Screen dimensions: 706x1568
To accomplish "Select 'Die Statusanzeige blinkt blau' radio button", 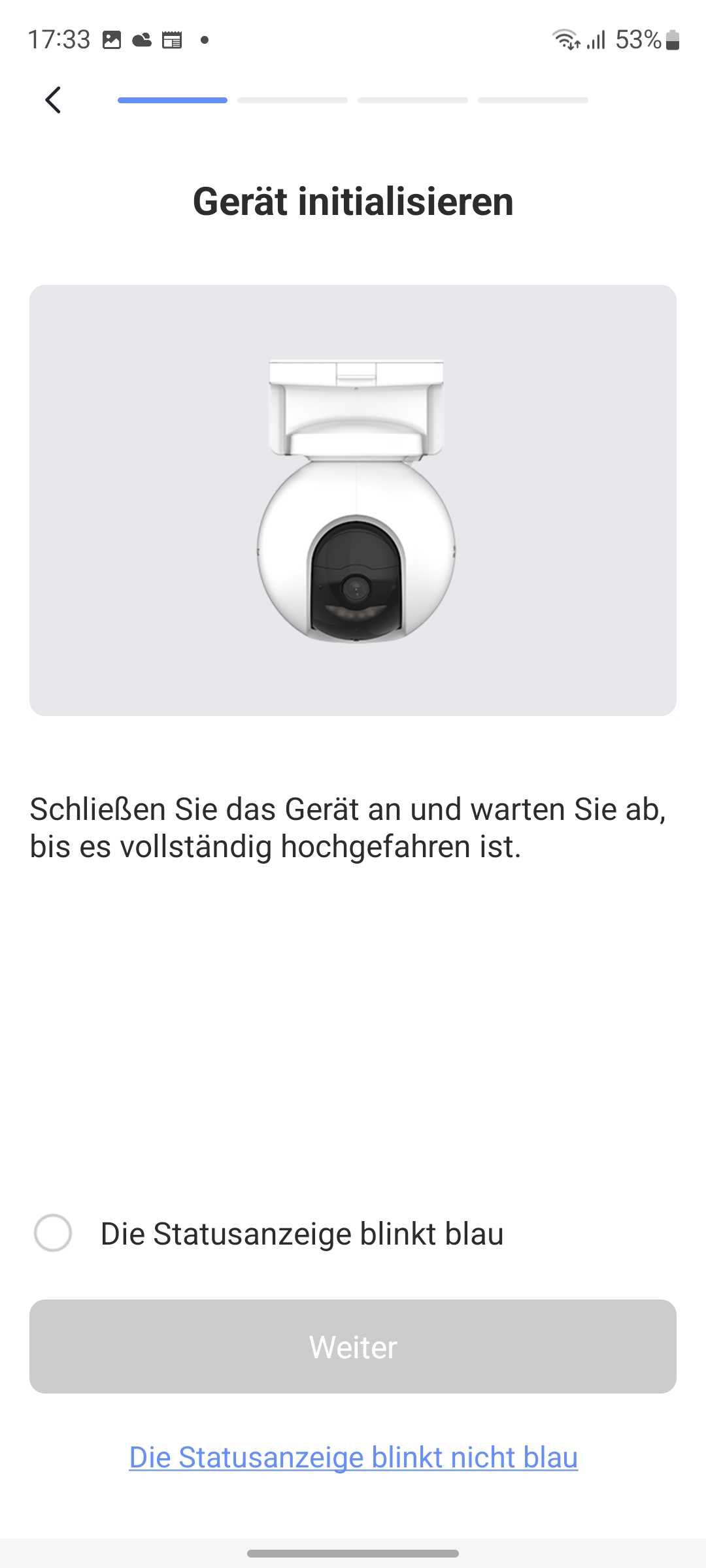I will (x=53, y=1233).
